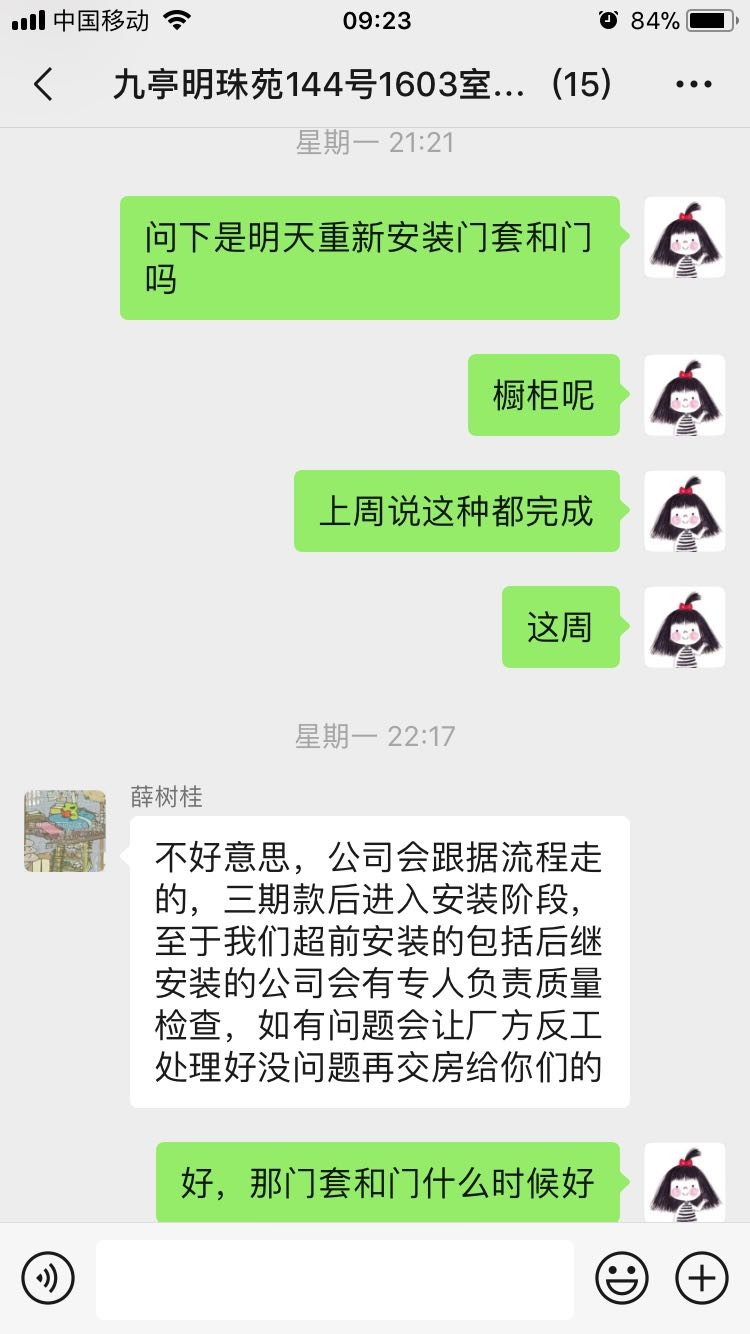Go back to the chat list
Image resolution: width=750 pixels, height=1334 pixels.
(x=43, y=85)
